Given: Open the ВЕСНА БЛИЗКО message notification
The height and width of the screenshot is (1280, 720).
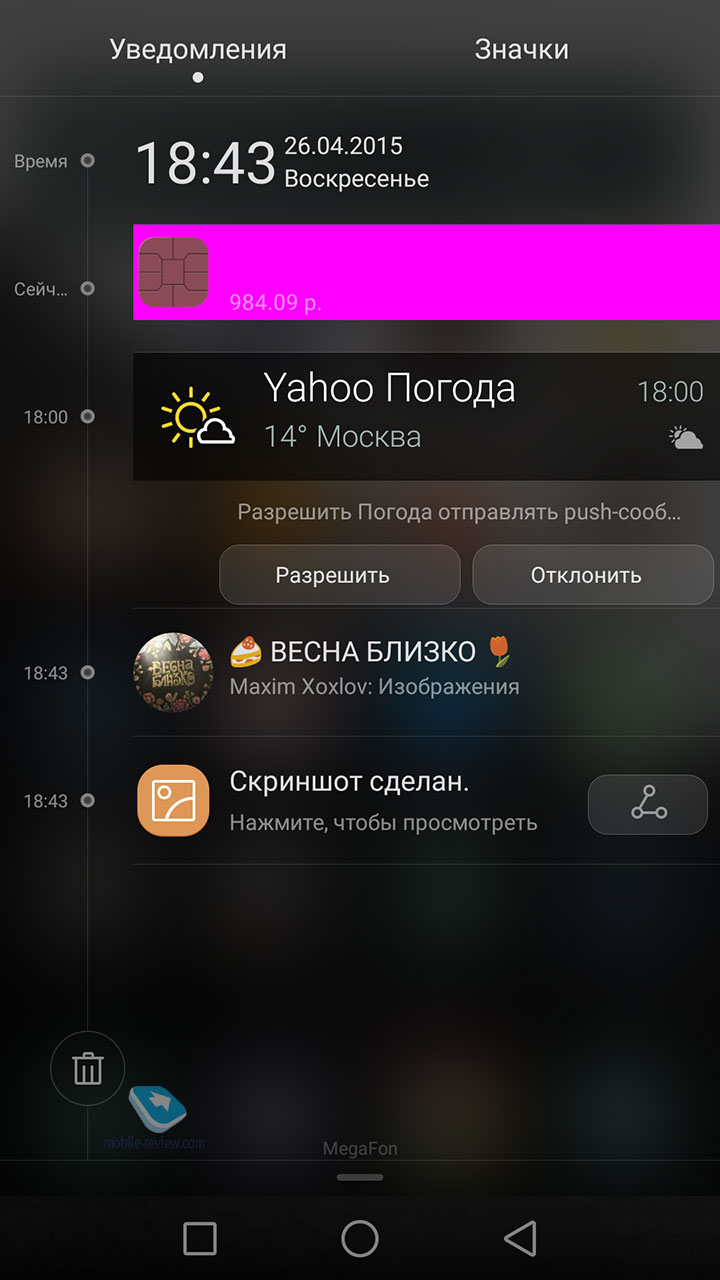Looking at the screenshot, I should (x=426, y=672).
